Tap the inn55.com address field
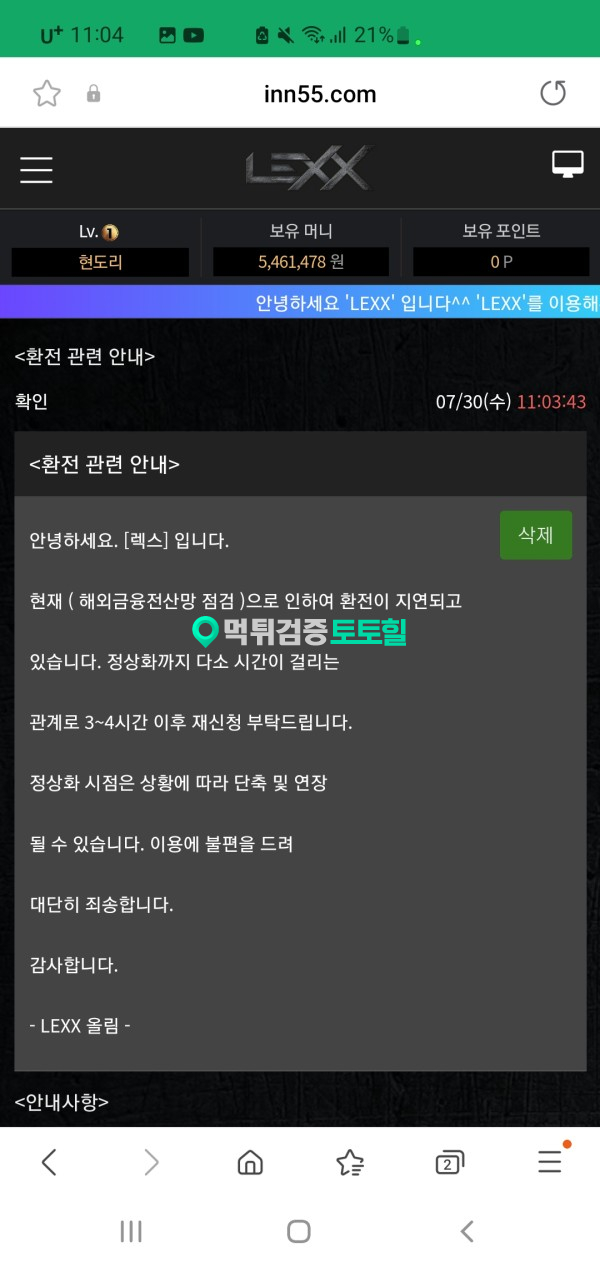This screenshot has height=1267, width=600. pos(320,94)
